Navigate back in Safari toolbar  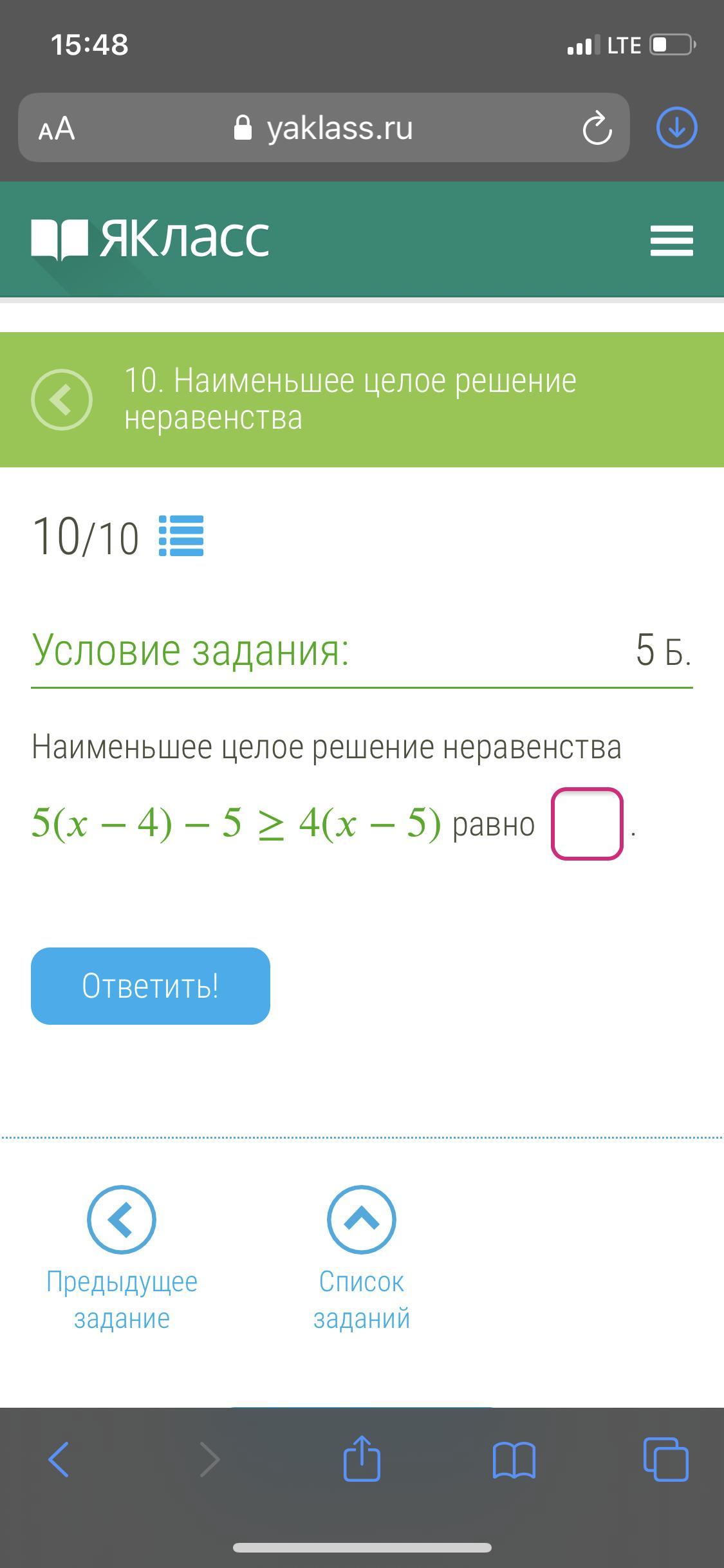[x=59, y=1459]
